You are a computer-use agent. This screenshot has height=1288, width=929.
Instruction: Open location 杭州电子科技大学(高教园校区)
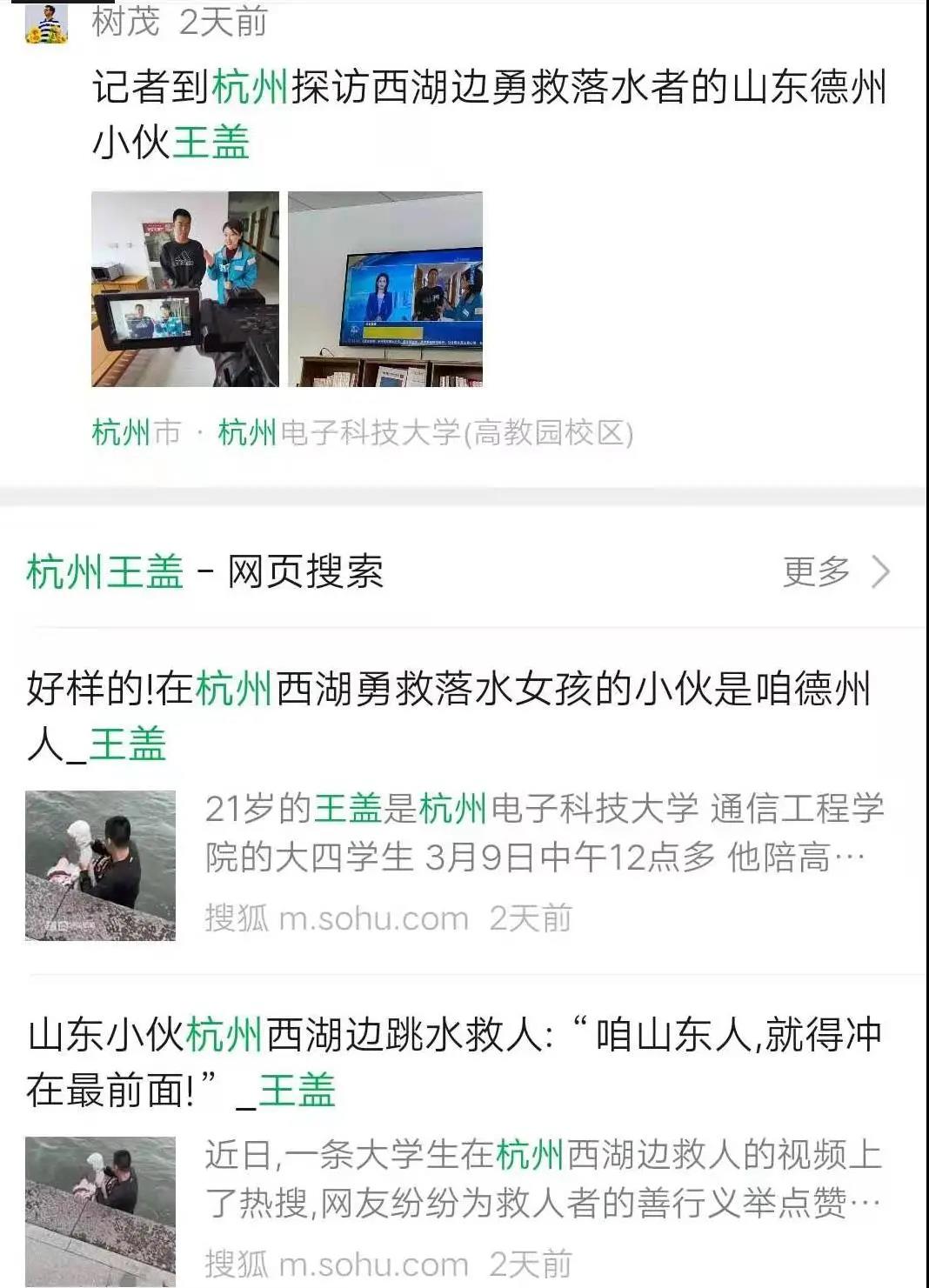[424, 432]
